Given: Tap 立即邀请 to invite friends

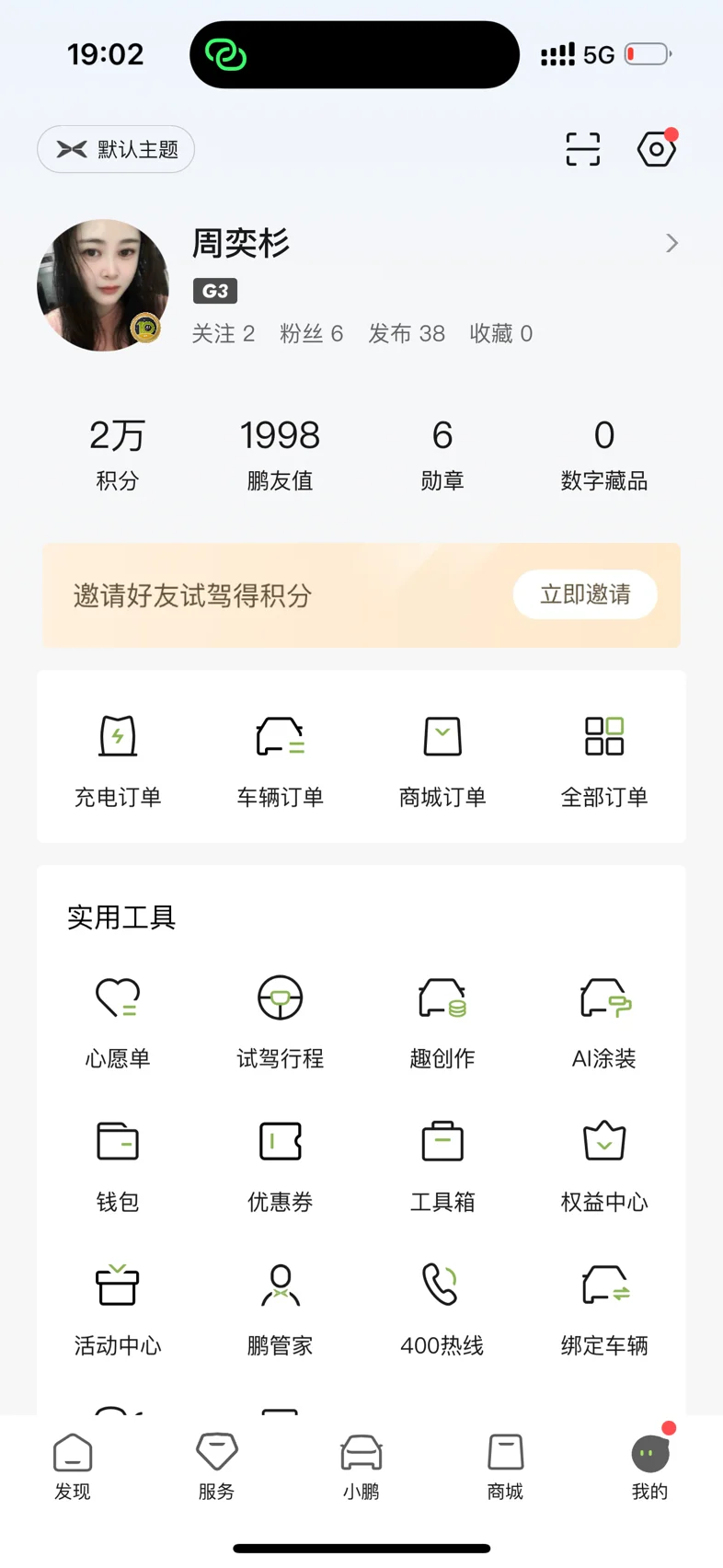Looking at the screenshot, I should point(585,594).
